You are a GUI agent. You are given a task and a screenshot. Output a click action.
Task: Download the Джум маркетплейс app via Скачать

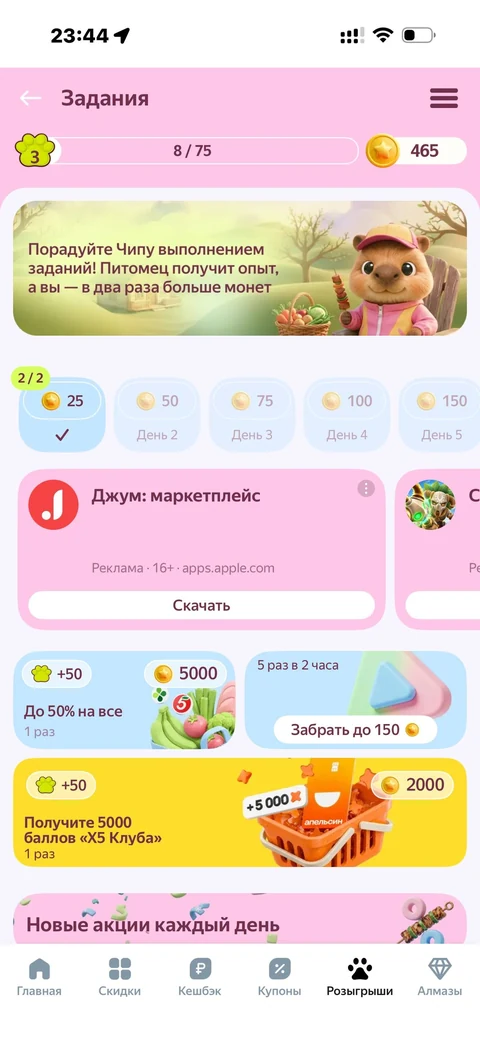click(x=201, y=605)
